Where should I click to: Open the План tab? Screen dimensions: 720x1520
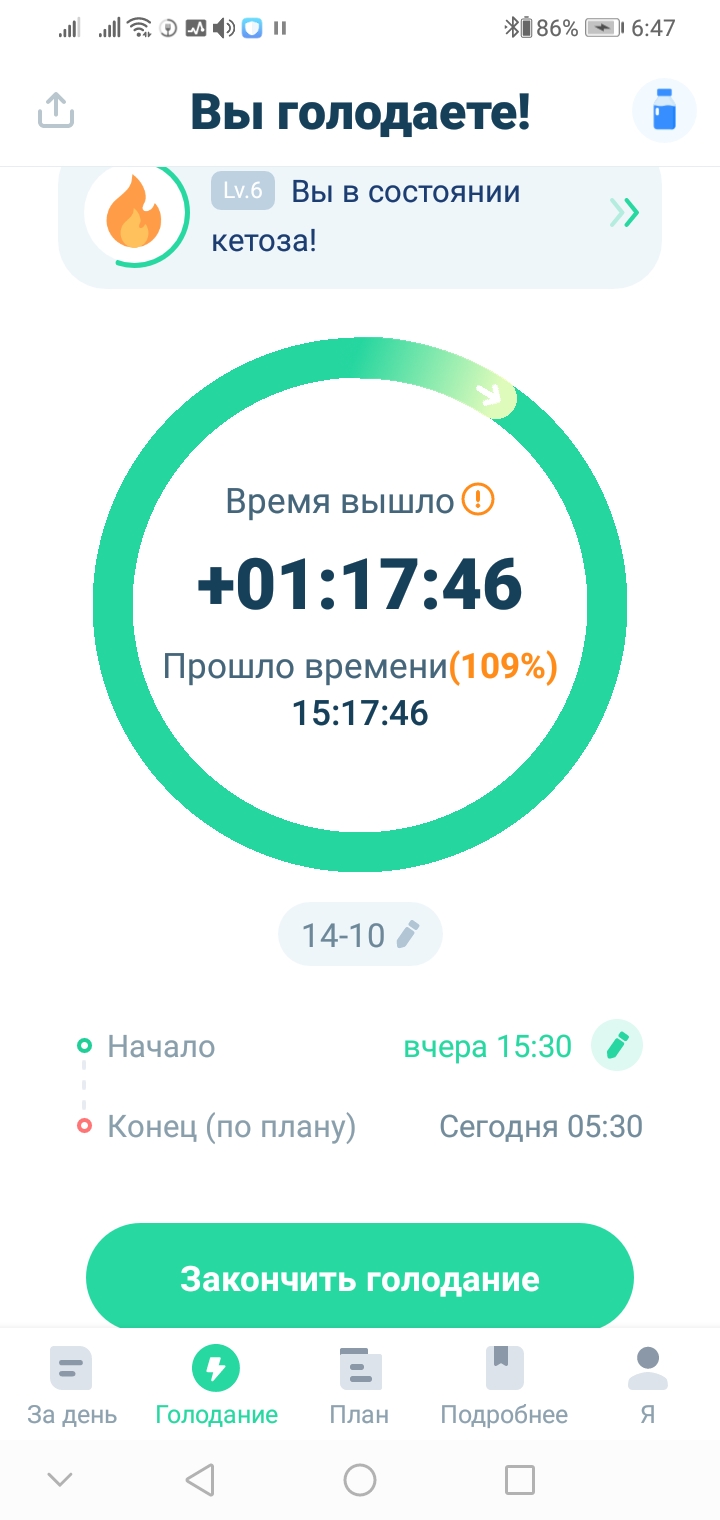[x=360, y=1385]
